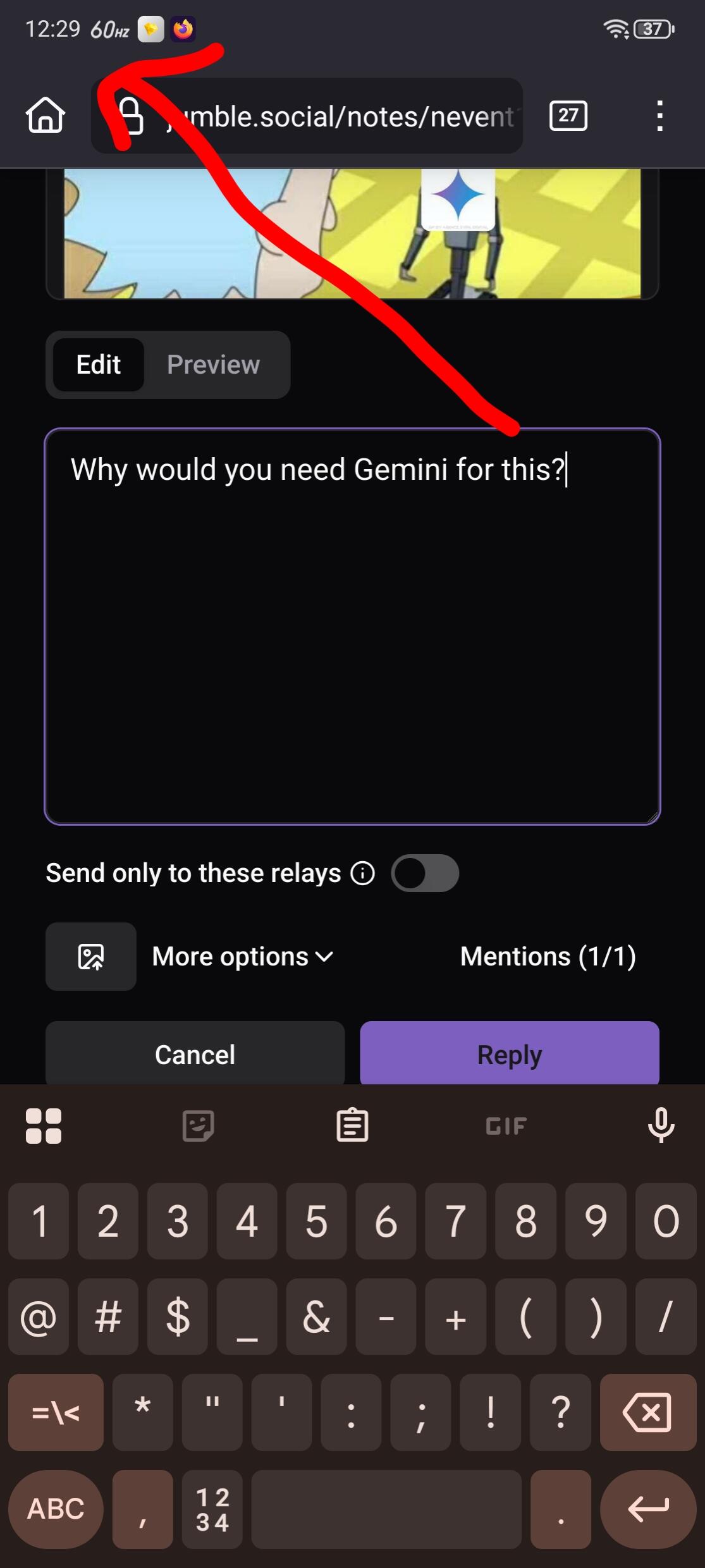Viewport: 705px width, 1568px height.
Task: Upload an image to the reply
Action: tap(91, 957)
